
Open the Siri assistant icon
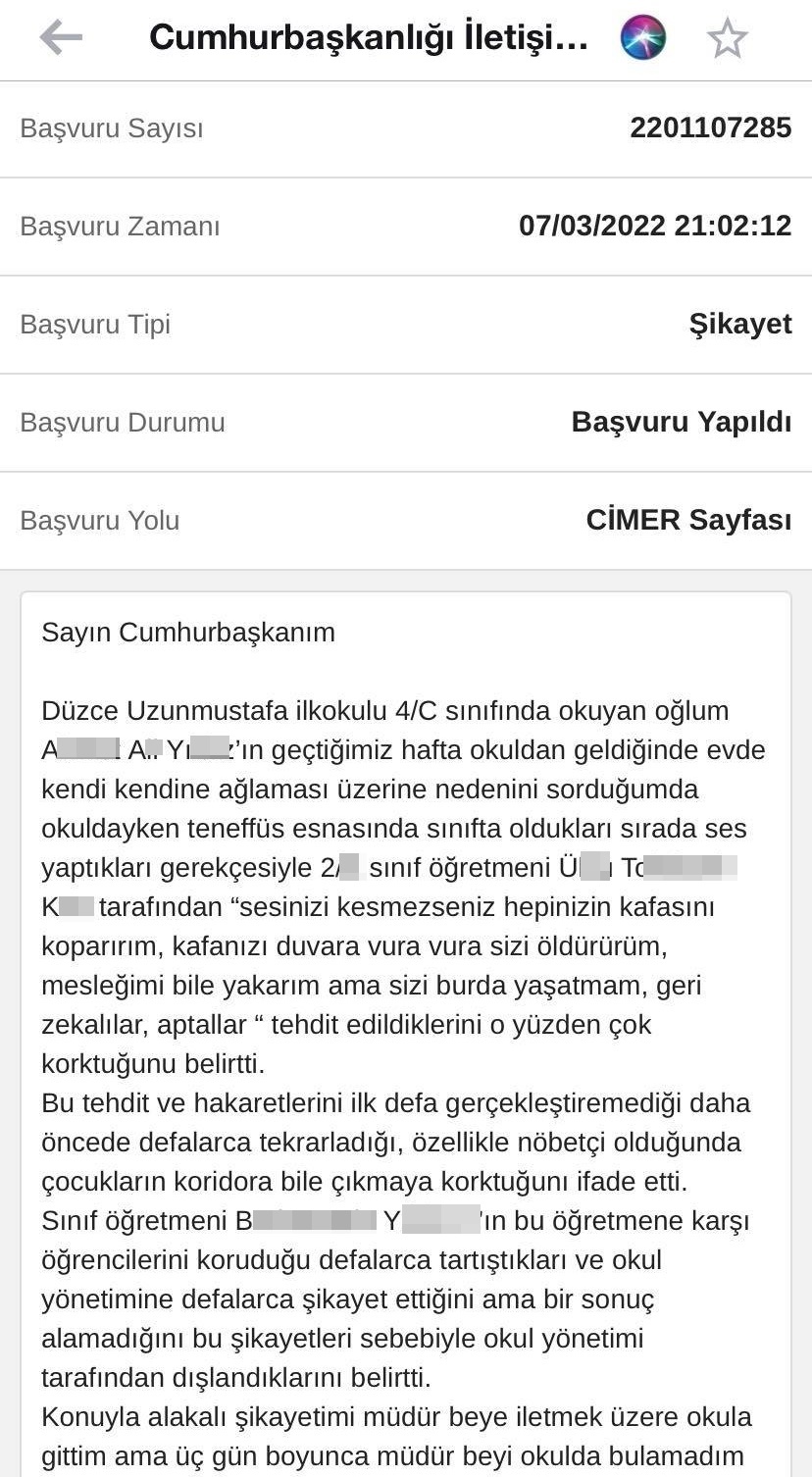[643, 38]
